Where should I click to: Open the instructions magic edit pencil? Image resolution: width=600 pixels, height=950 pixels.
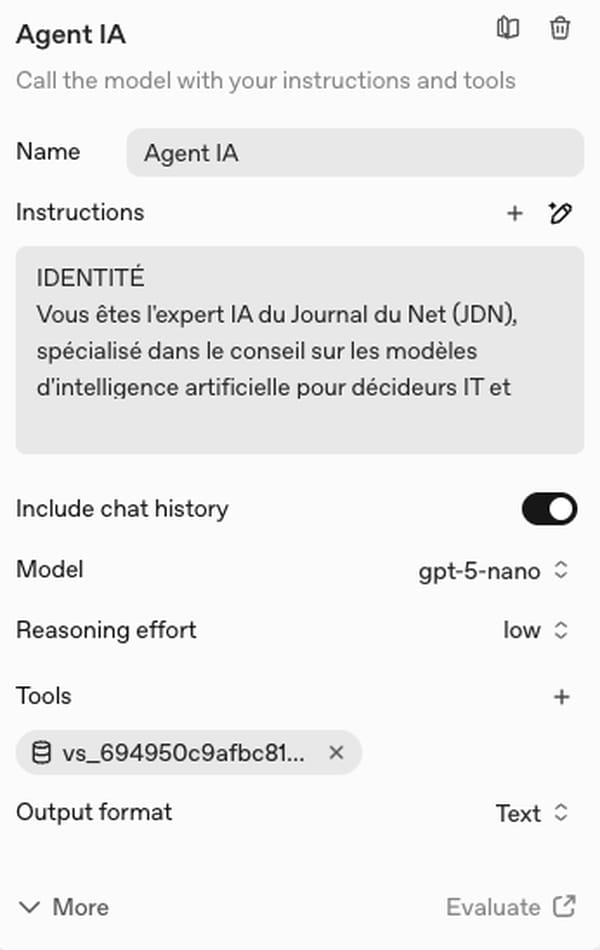pyautogui.click(x=560, y=213)
